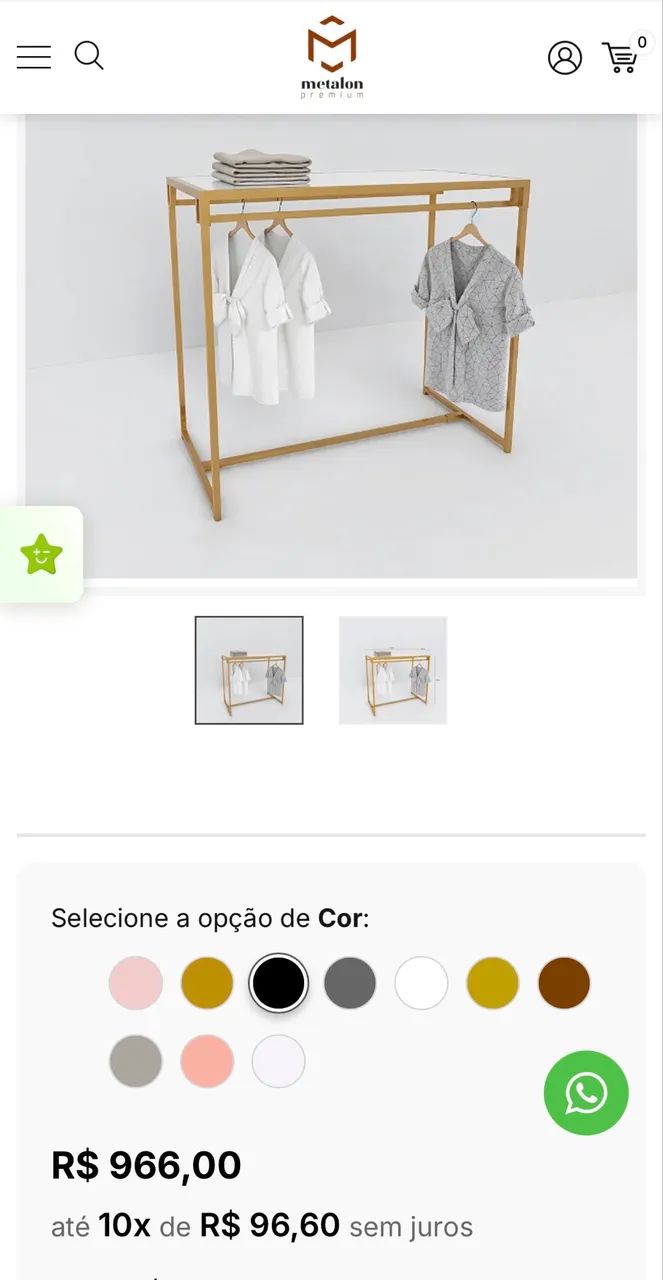The image size is (663, 1280).
Task: Select the light taupe gray swatch
Action: click(136, 1061)
